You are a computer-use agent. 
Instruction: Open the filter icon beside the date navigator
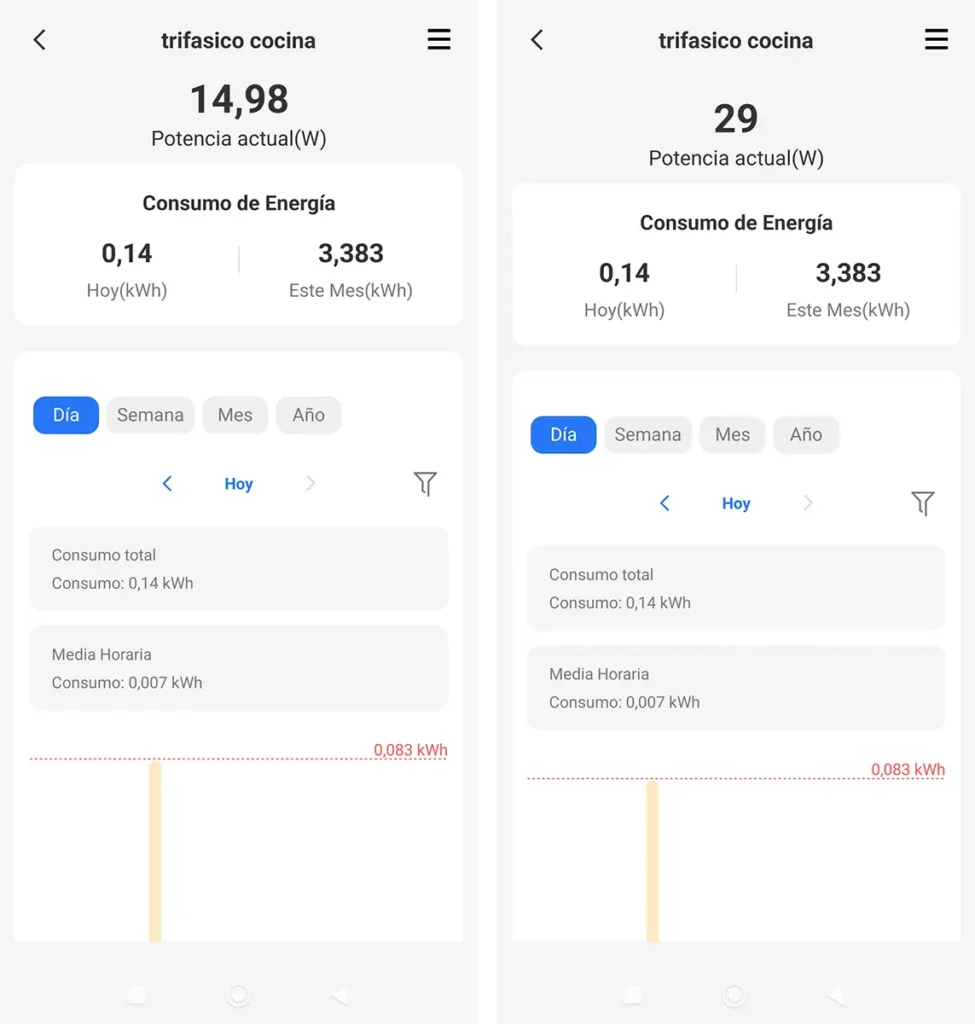[x=425, y=483]
